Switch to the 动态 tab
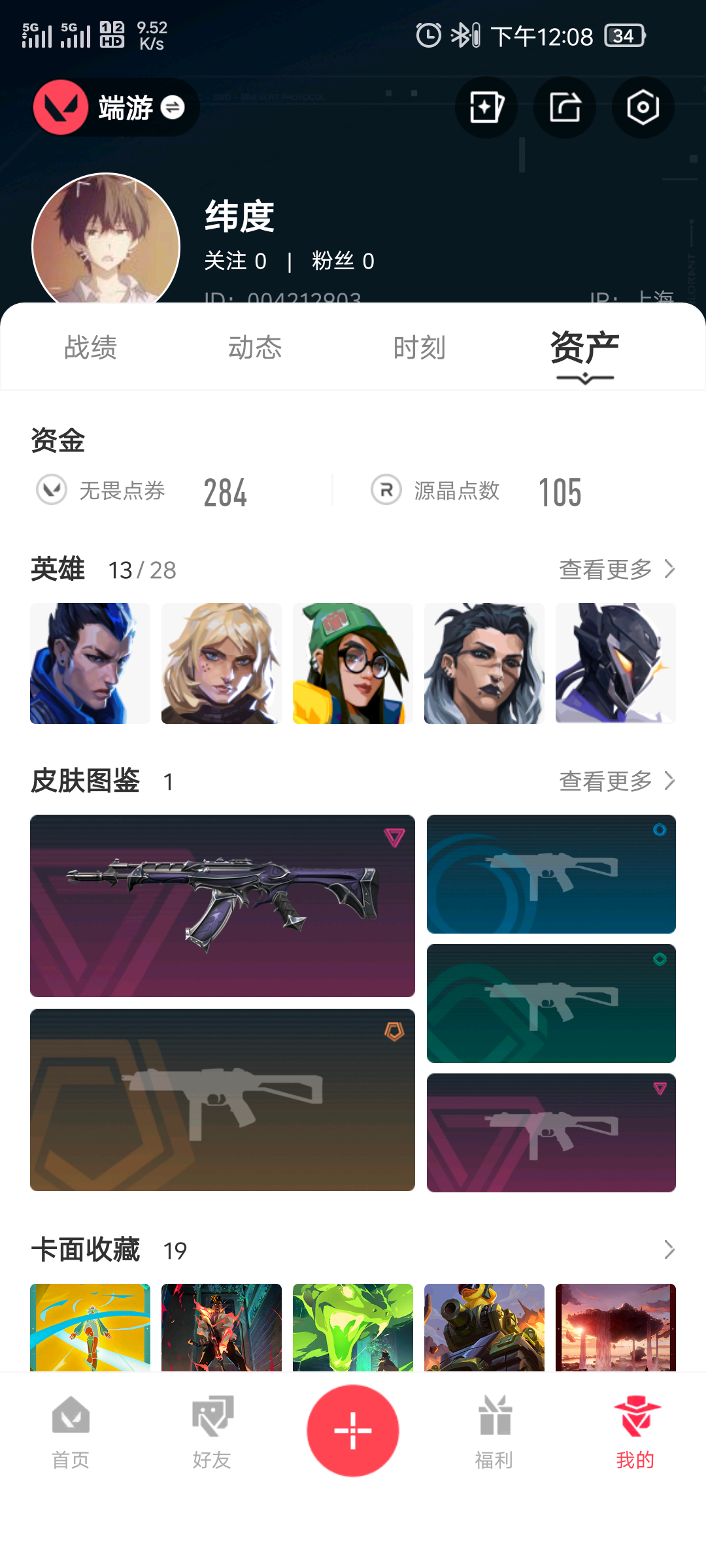 click(x=255, y=348)
